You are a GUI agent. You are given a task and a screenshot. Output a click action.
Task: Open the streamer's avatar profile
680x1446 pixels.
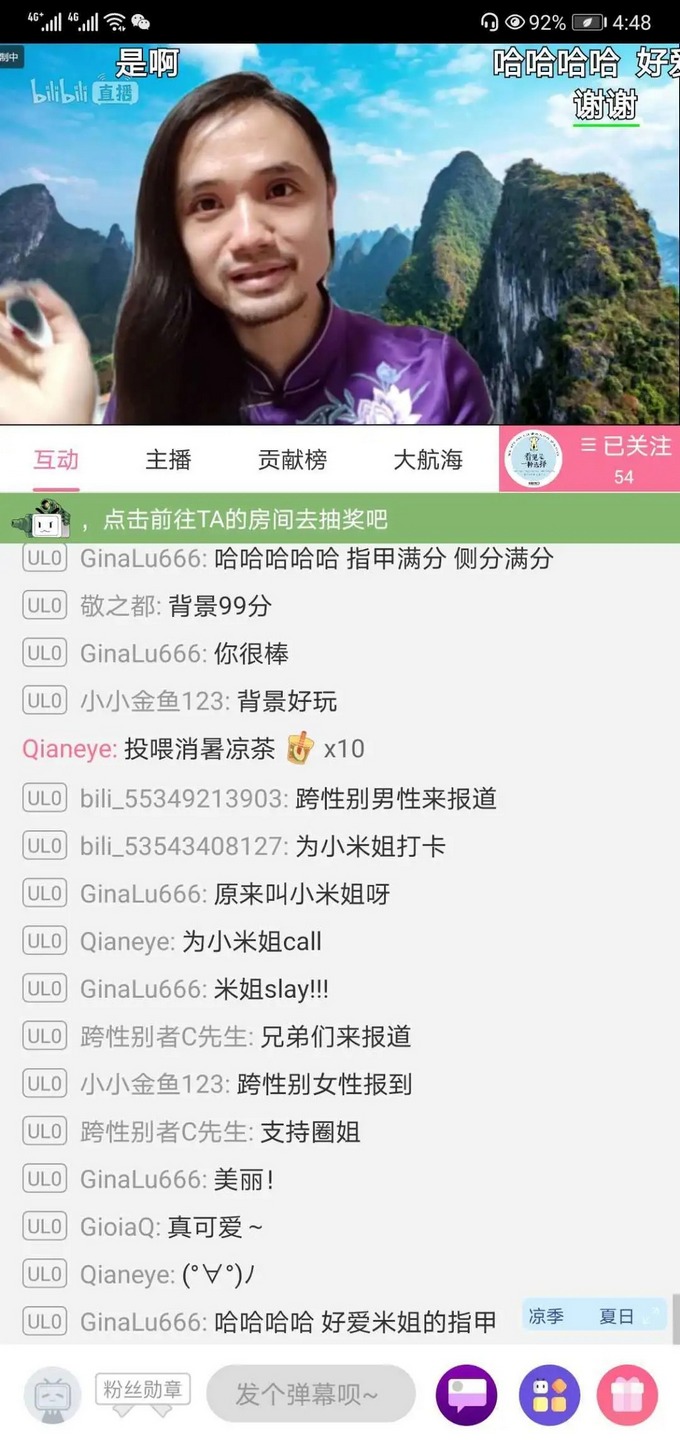[x=532, y=459]
